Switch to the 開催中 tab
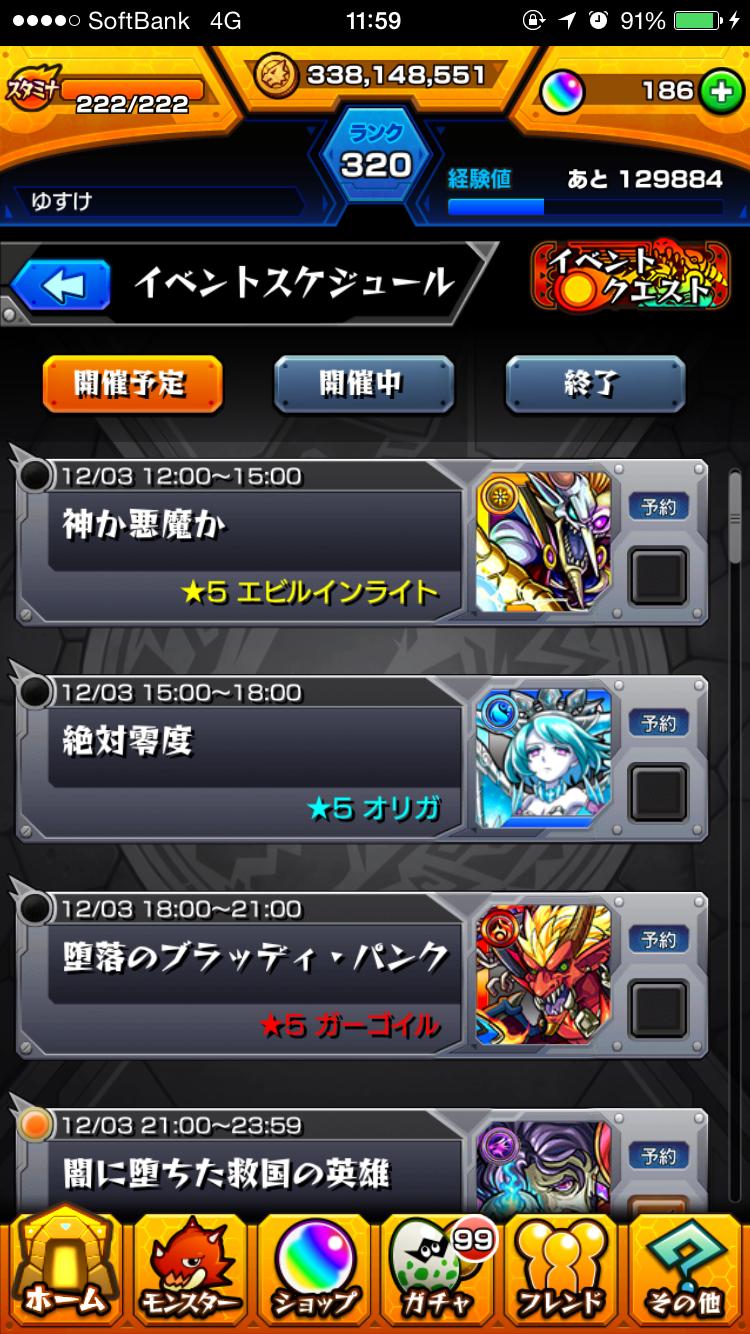 [363, 384]
